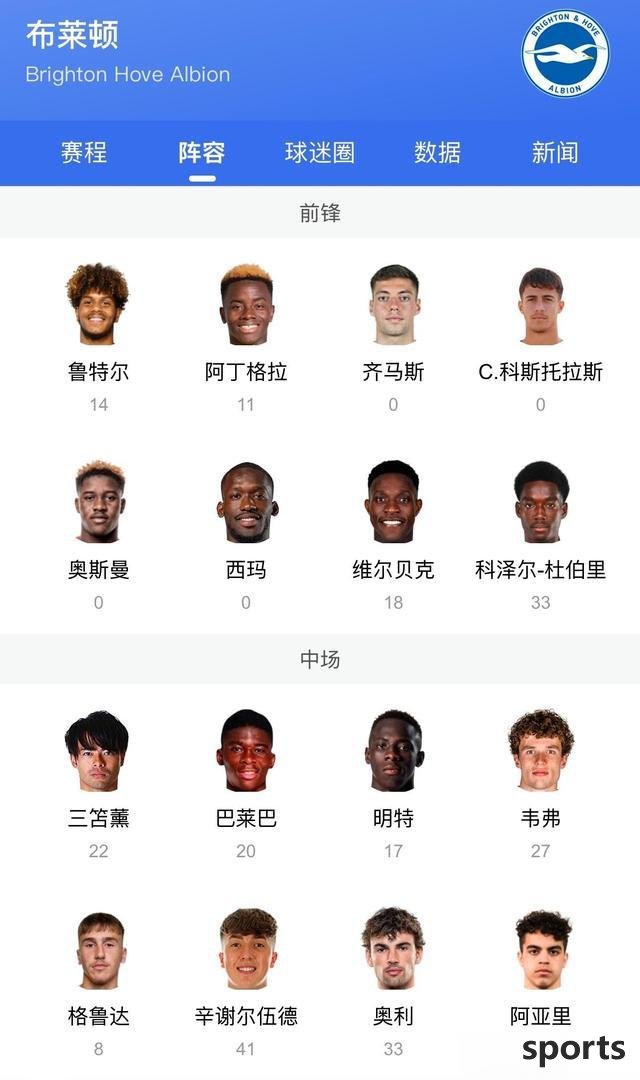Image resolution: width=640 pixels, height=1080 pixels.
Task: View player 巴莱巴
Action: pyautogui.click(x=246, y=751)
